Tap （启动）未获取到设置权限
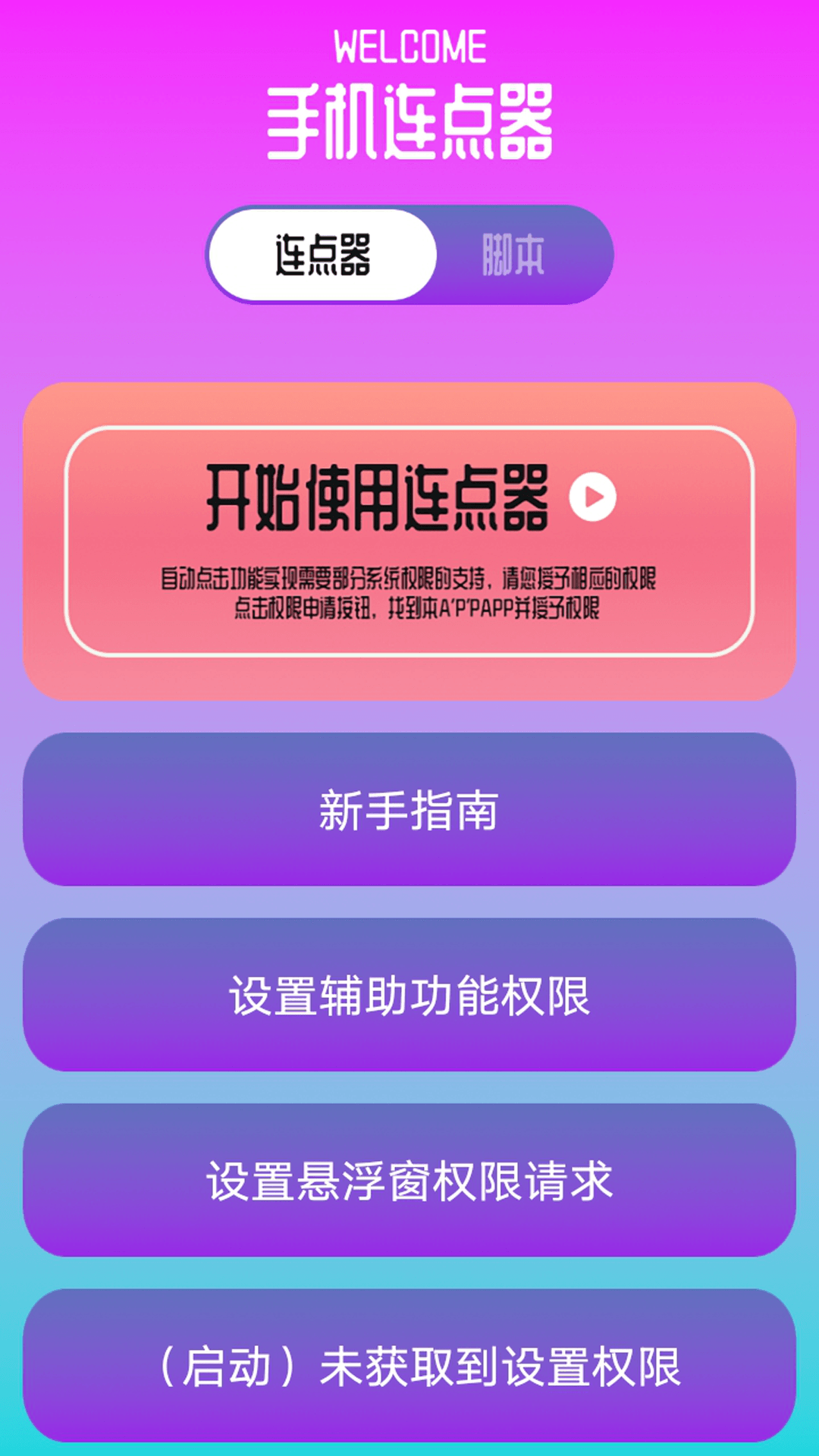 (409, 1365)
